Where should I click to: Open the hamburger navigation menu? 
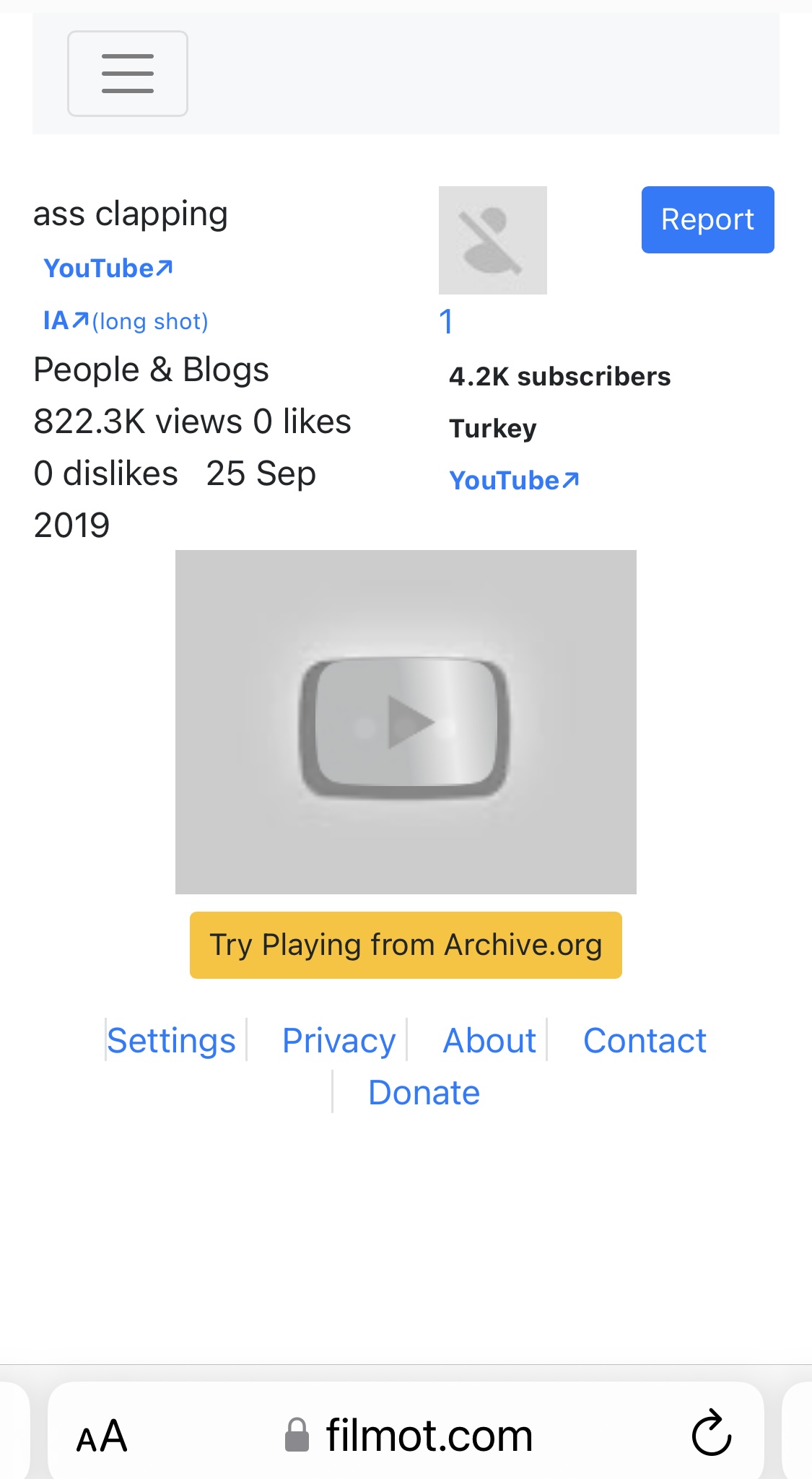coord(128,74)
